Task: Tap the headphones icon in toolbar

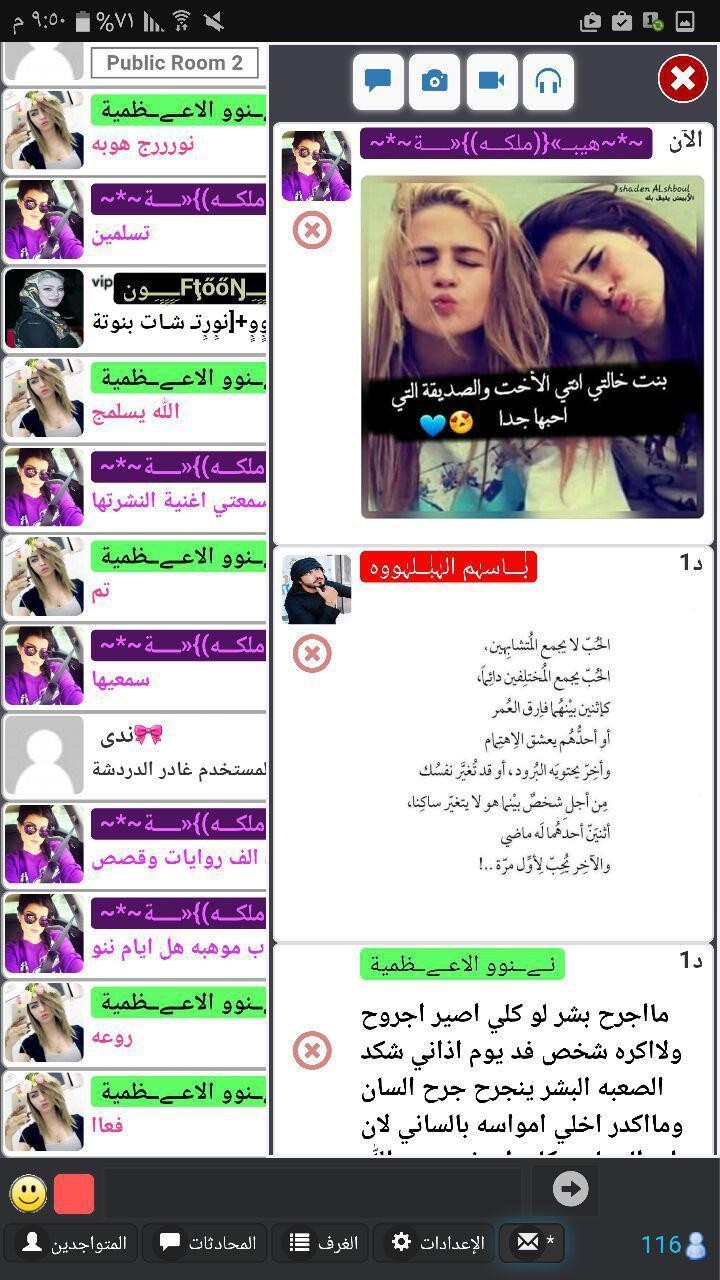Action: tap(548, 81)
